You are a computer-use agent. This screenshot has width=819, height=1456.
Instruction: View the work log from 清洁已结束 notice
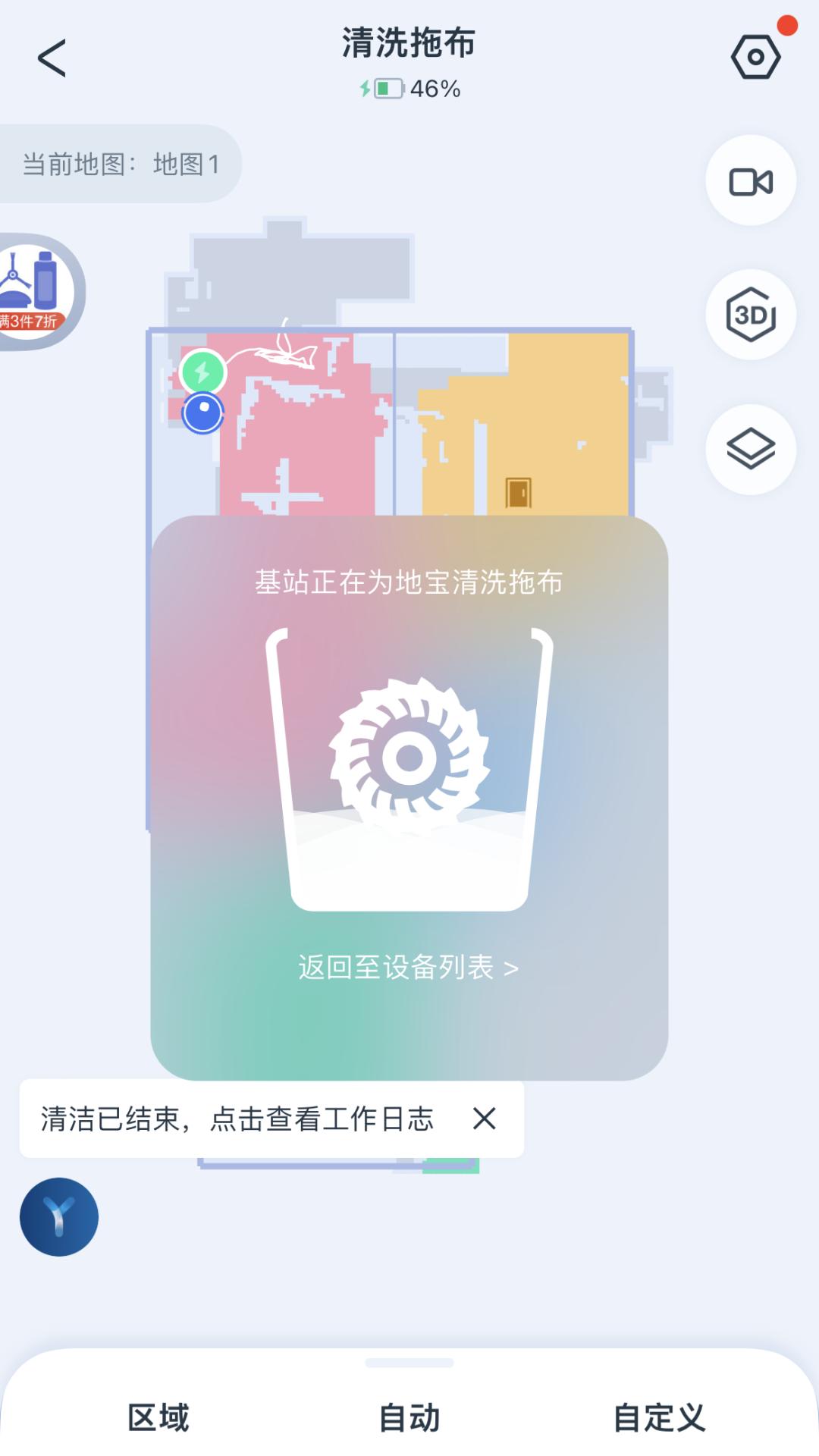click(x=237, y=1119)
